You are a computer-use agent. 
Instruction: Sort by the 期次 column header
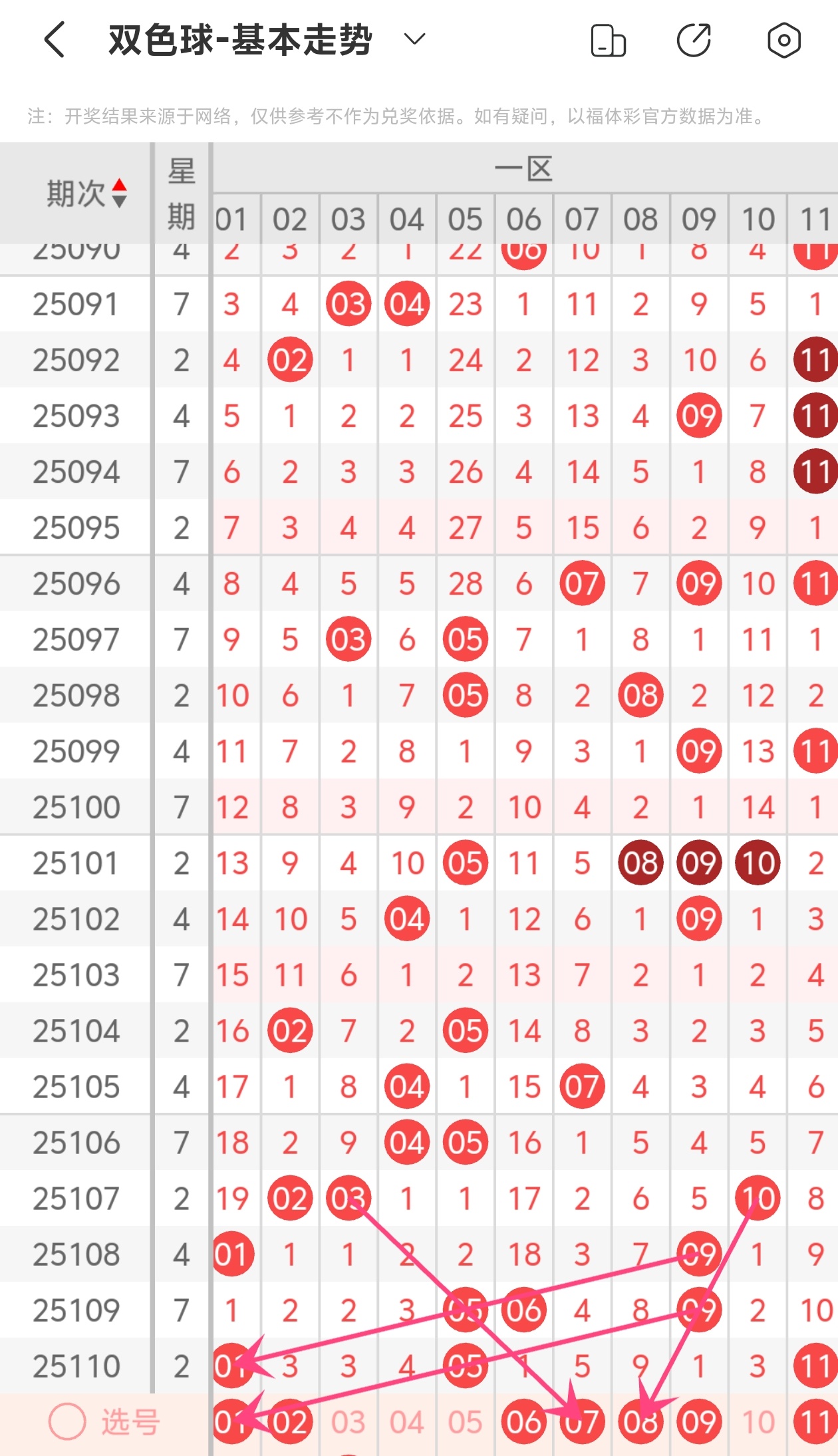(x=86, y=194)
